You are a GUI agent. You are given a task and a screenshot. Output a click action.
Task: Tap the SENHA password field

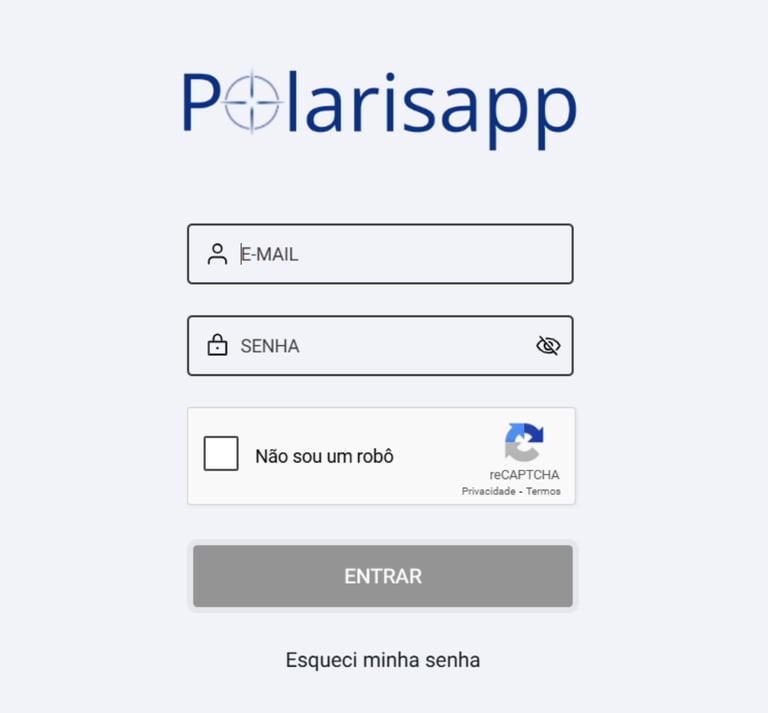380,346
